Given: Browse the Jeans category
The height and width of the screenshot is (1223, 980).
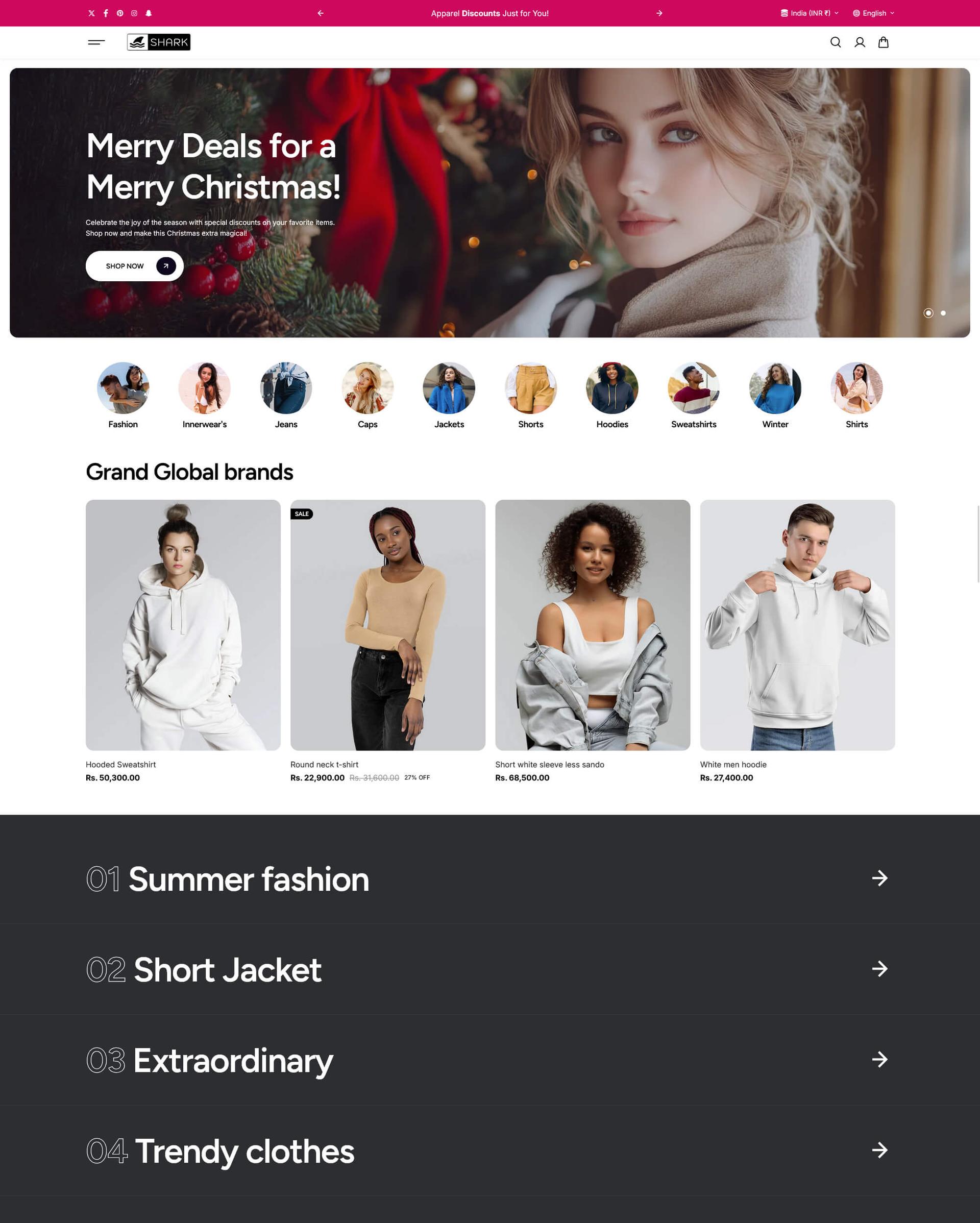Looking at the screenshot, I should 286,388.
